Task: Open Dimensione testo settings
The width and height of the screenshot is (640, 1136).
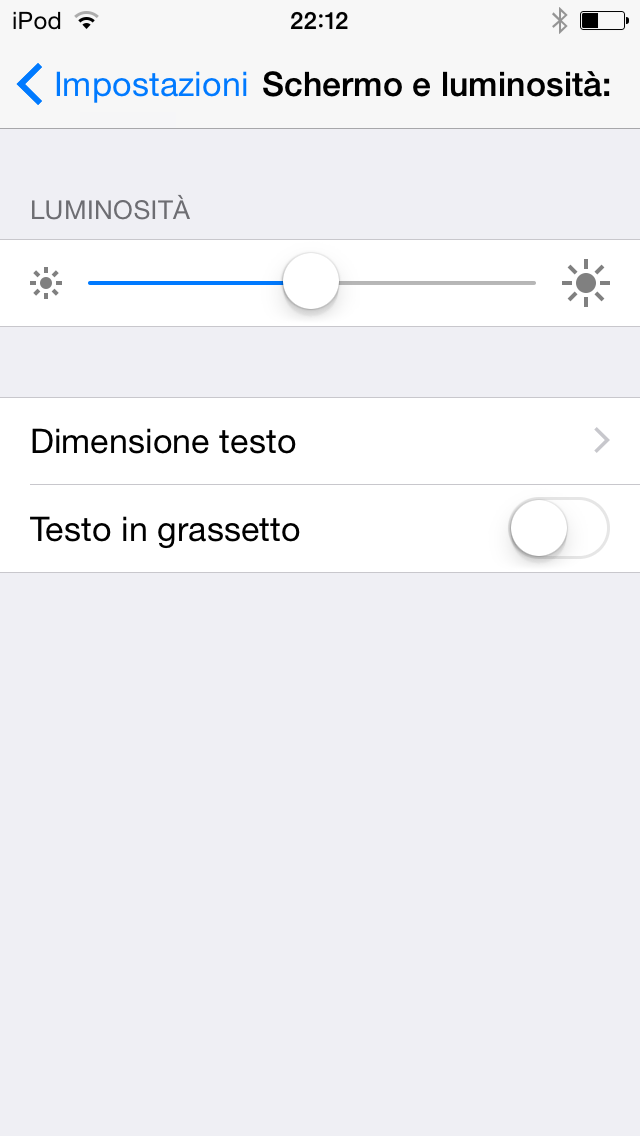Action: point(320,441)
